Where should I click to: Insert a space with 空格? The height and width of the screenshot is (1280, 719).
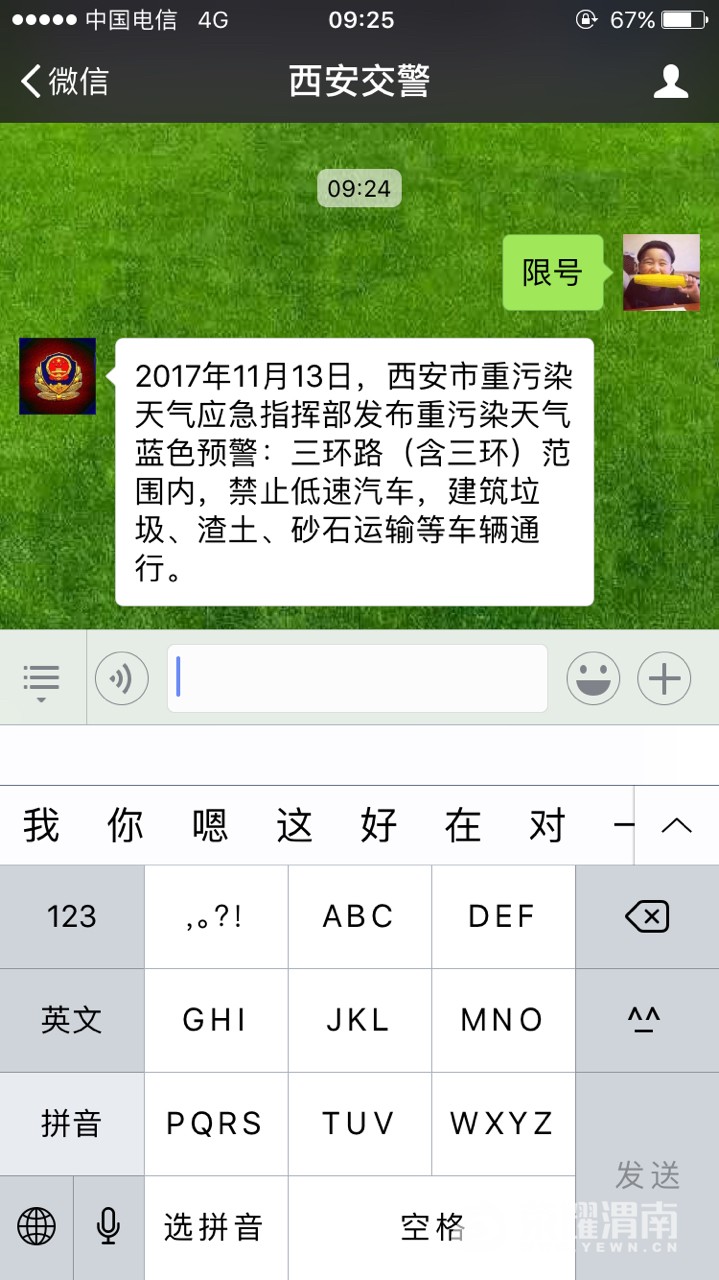pos(432,1227)
